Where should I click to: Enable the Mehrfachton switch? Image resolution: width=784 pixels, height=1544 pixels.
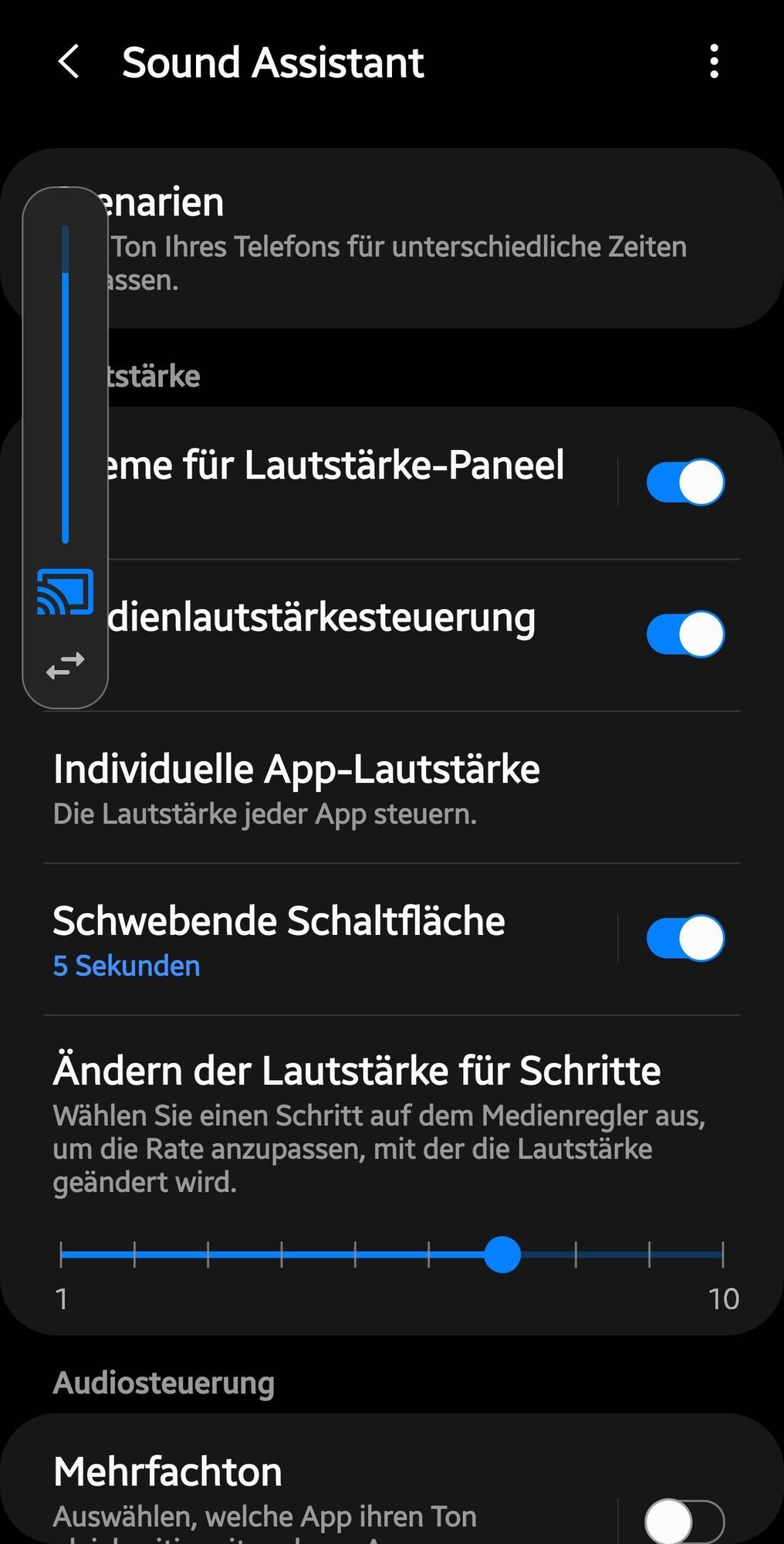pyautogui.click(x=684, y=1521)
